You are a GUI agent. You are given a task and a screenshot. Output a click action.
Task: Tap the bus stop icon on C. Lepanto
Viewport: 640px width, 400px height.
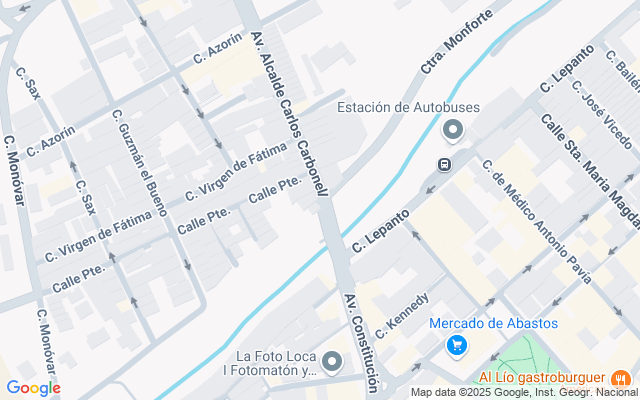pyautogui.click(x=444, y=164)
